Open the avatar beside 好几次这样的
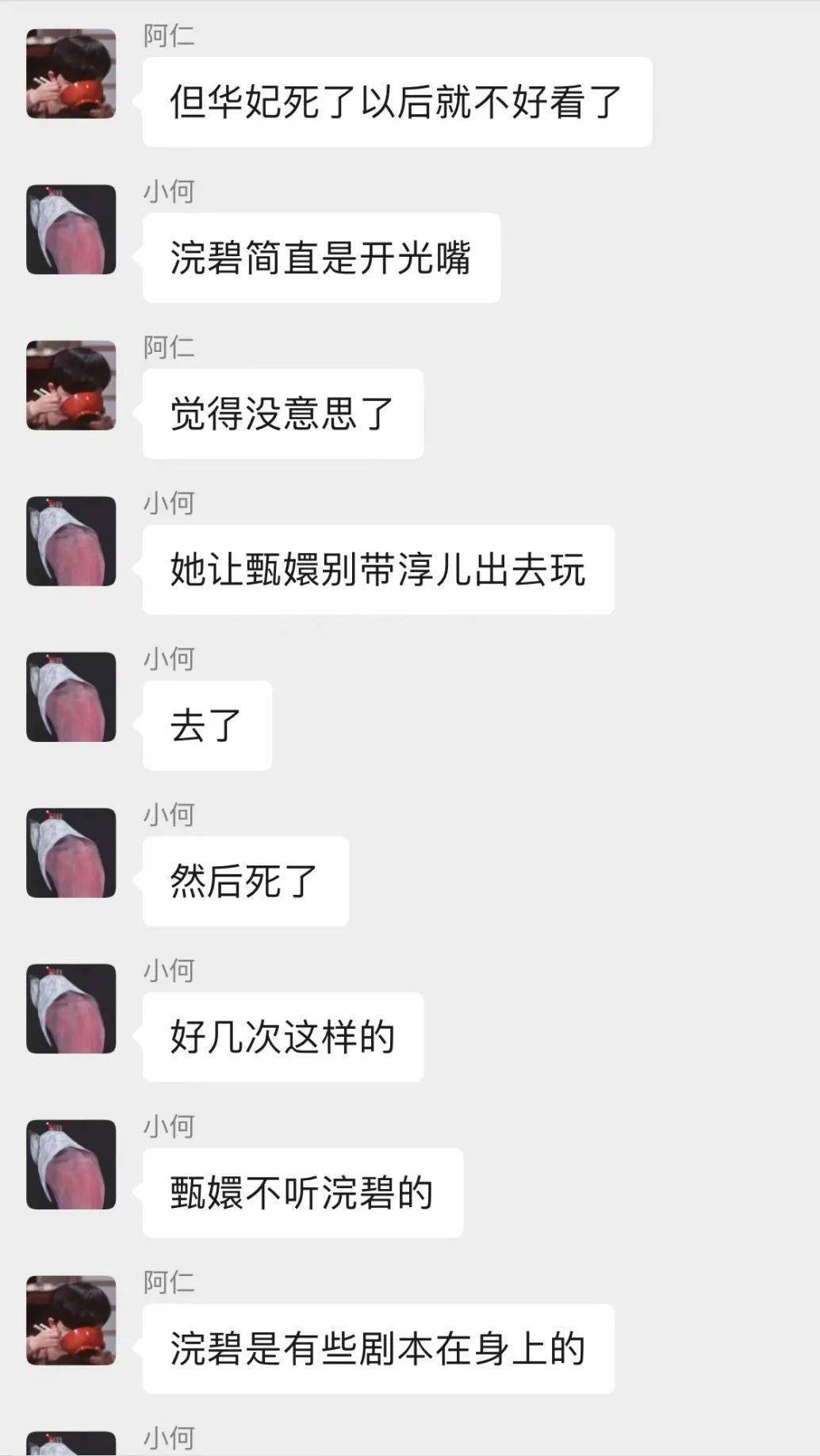 point(70,1007)
